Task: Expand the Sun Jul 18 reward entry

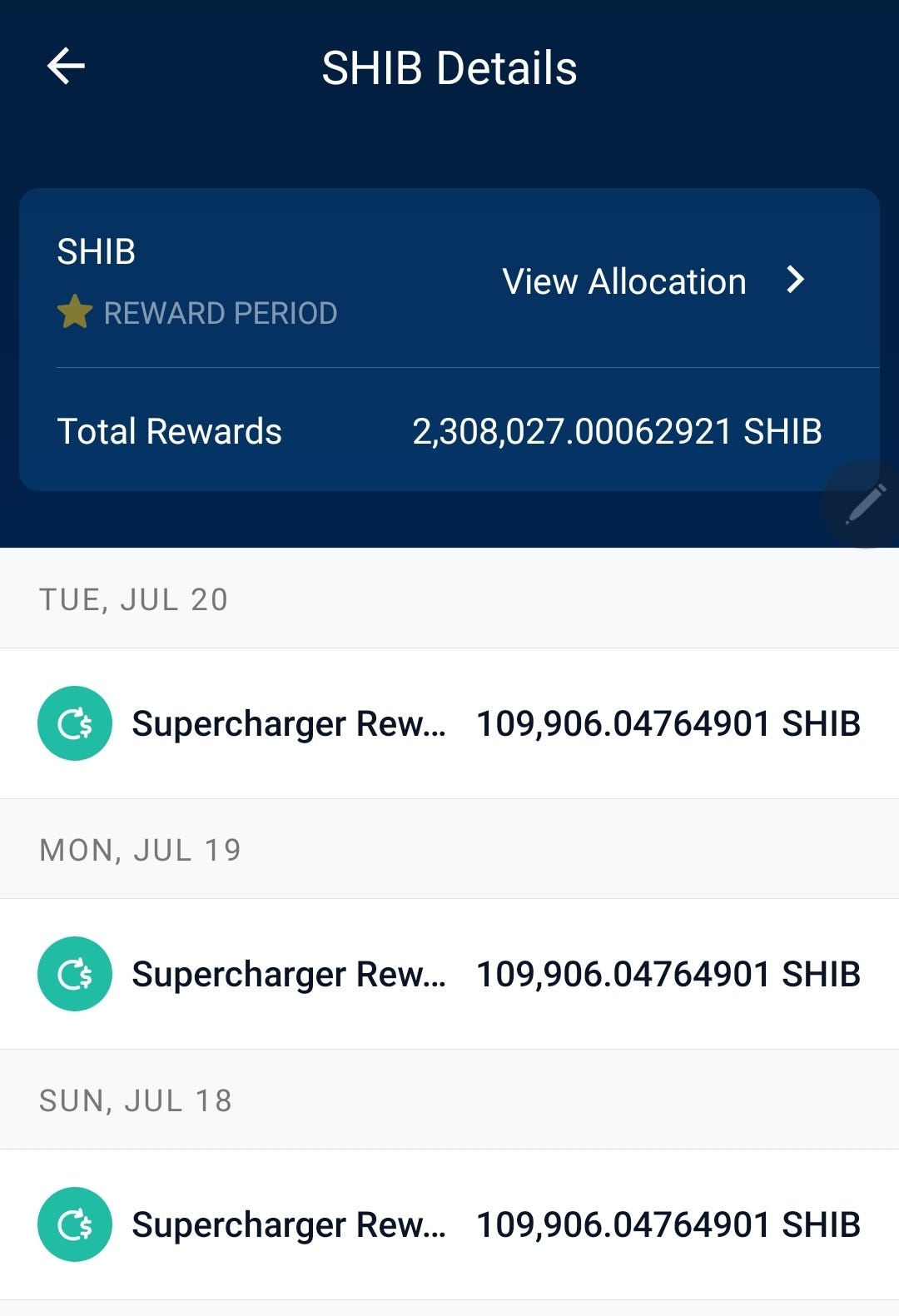Action: pos(449,1224)
